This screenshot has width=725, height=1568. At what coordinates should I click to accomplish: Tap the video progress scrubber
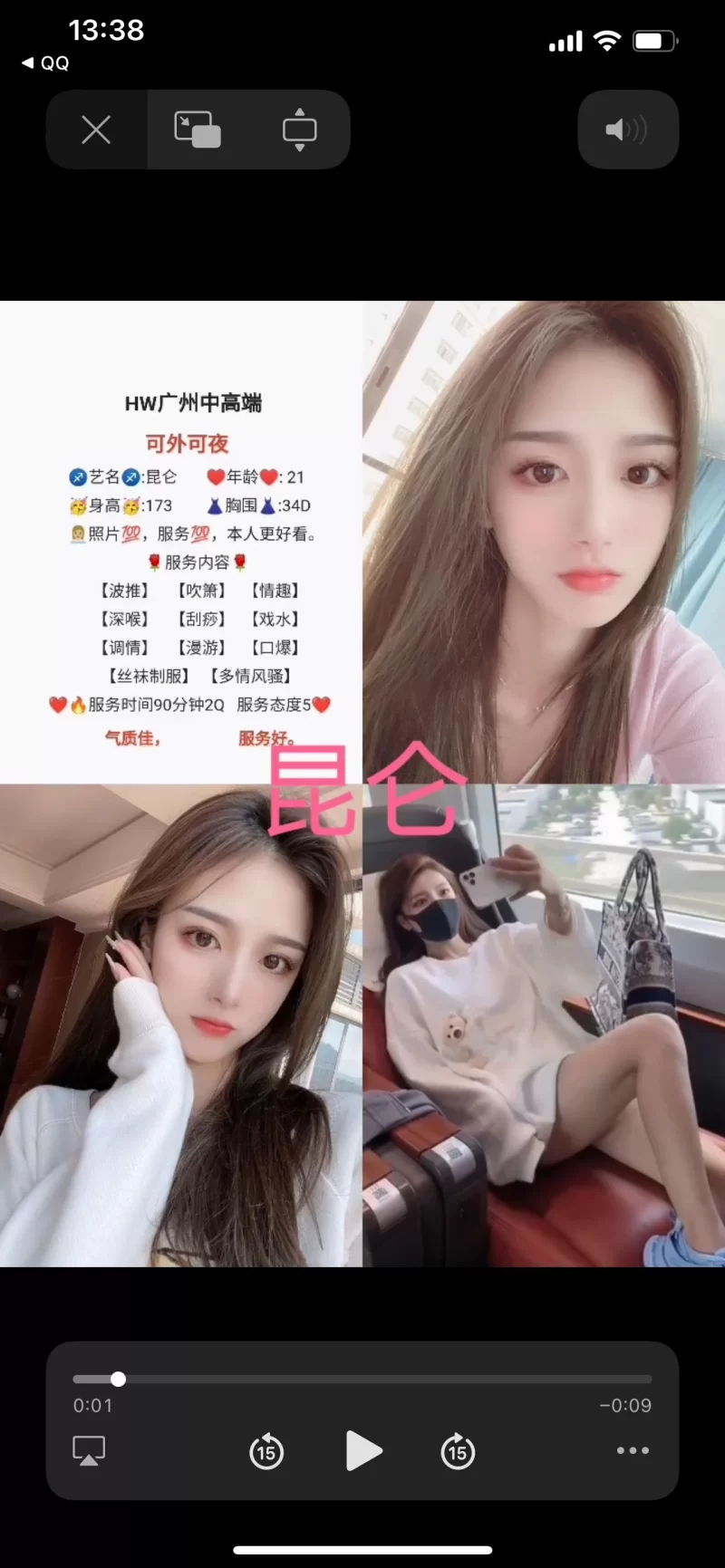pyautogui.click(x=119, y=1379)
